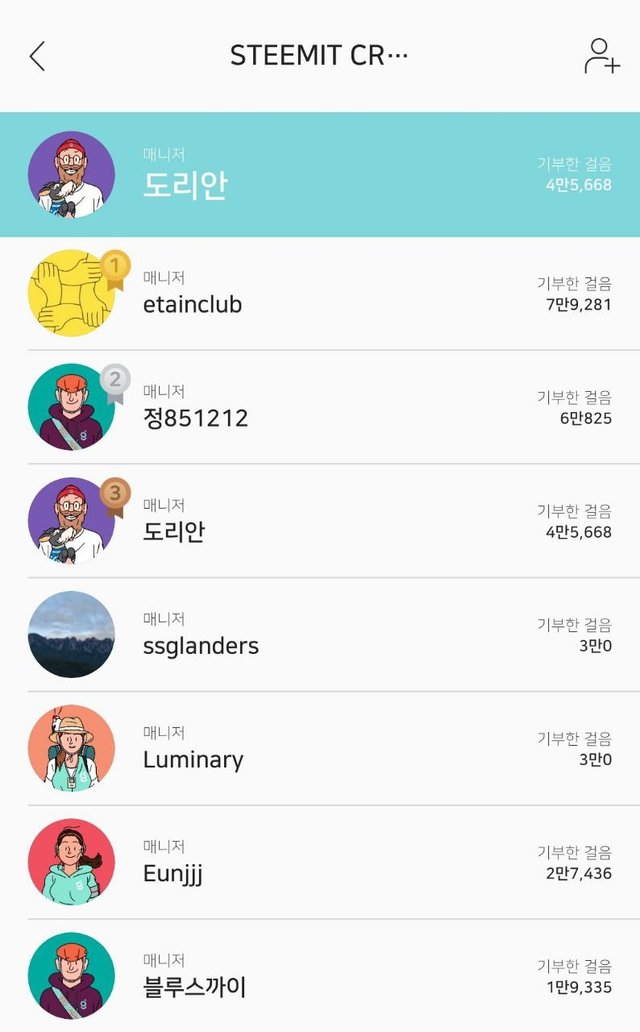Open the highlighted 도리안 profile row

tap(320, 175)
